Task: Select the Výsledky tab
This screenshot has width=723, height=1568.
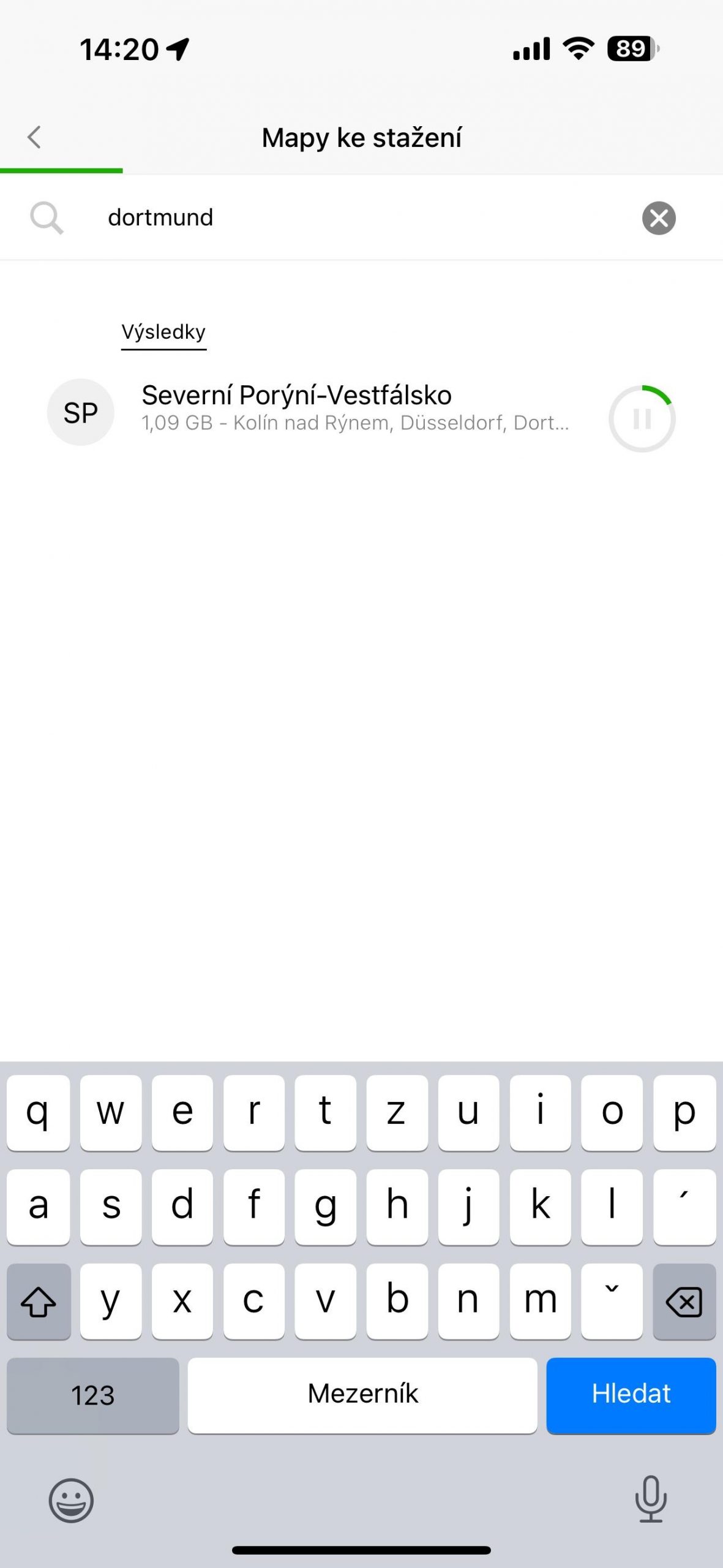Action: point(163,333)
